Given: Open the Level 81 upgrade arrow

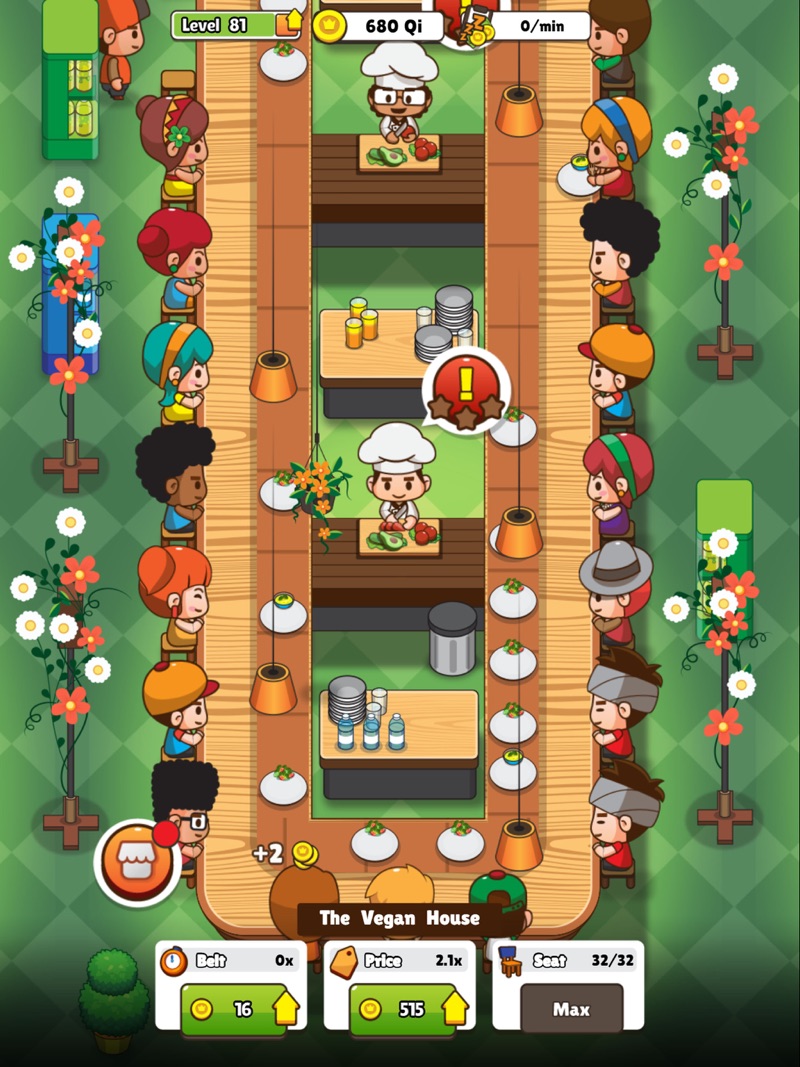Looking at the screenshot, I should pyautogui.click(x=292, y=23).
